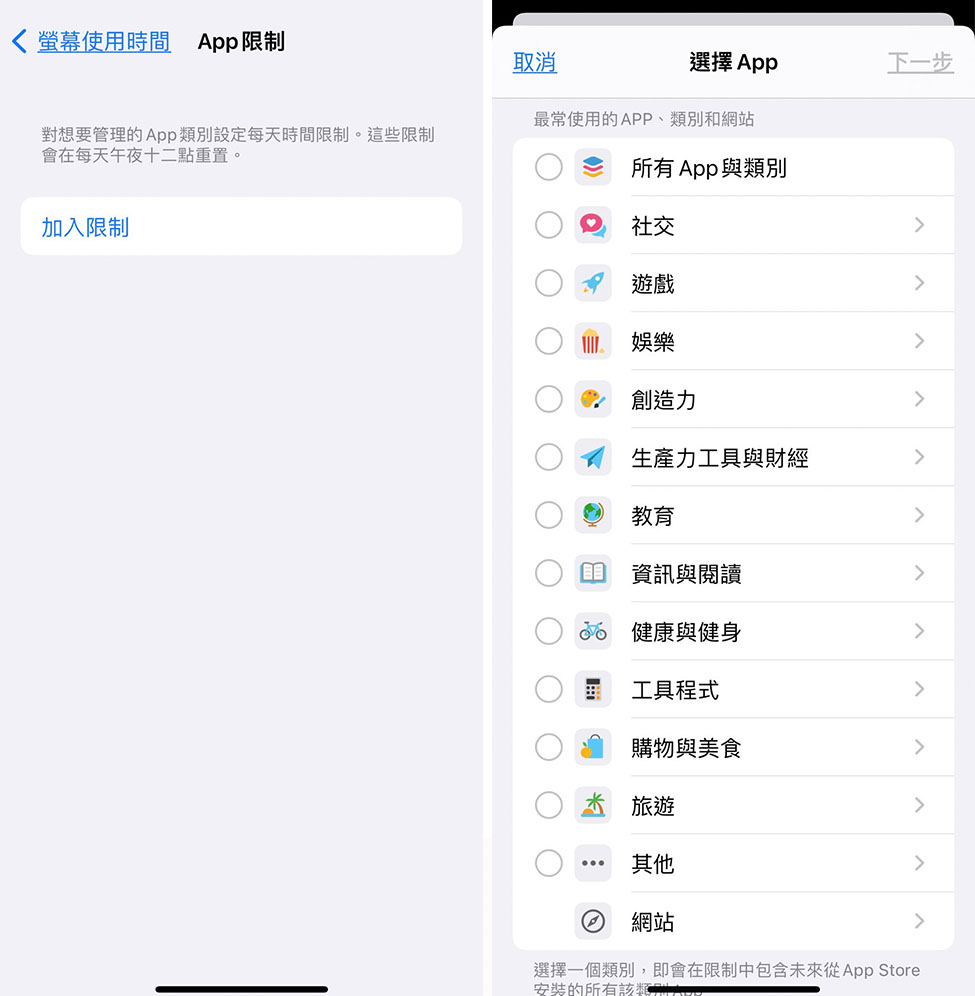Select the 生產力工具與財經 category circle
975x996 pixels.
click(x=549, y=457)
